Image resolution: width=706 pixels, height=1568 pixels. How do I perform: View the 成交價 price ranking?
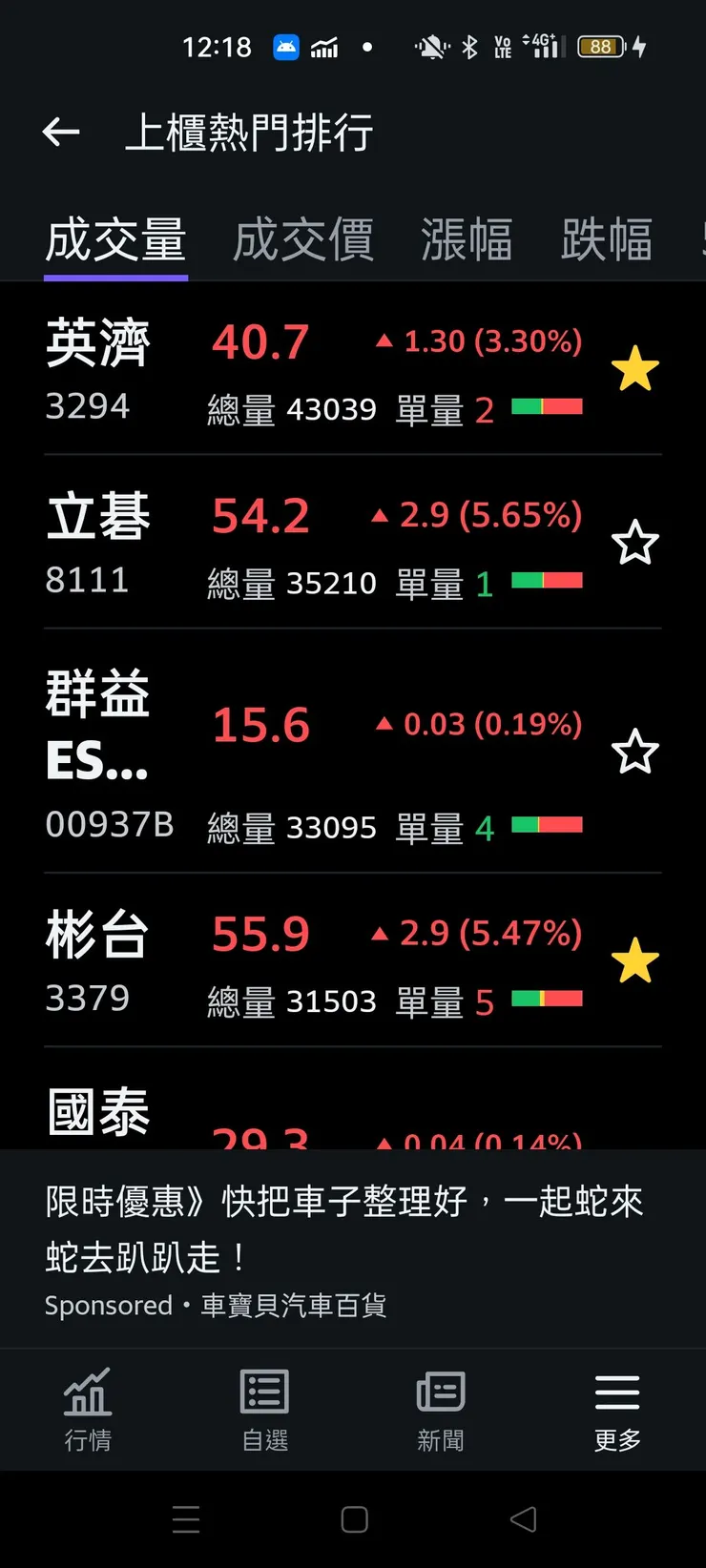pos(302,240)
